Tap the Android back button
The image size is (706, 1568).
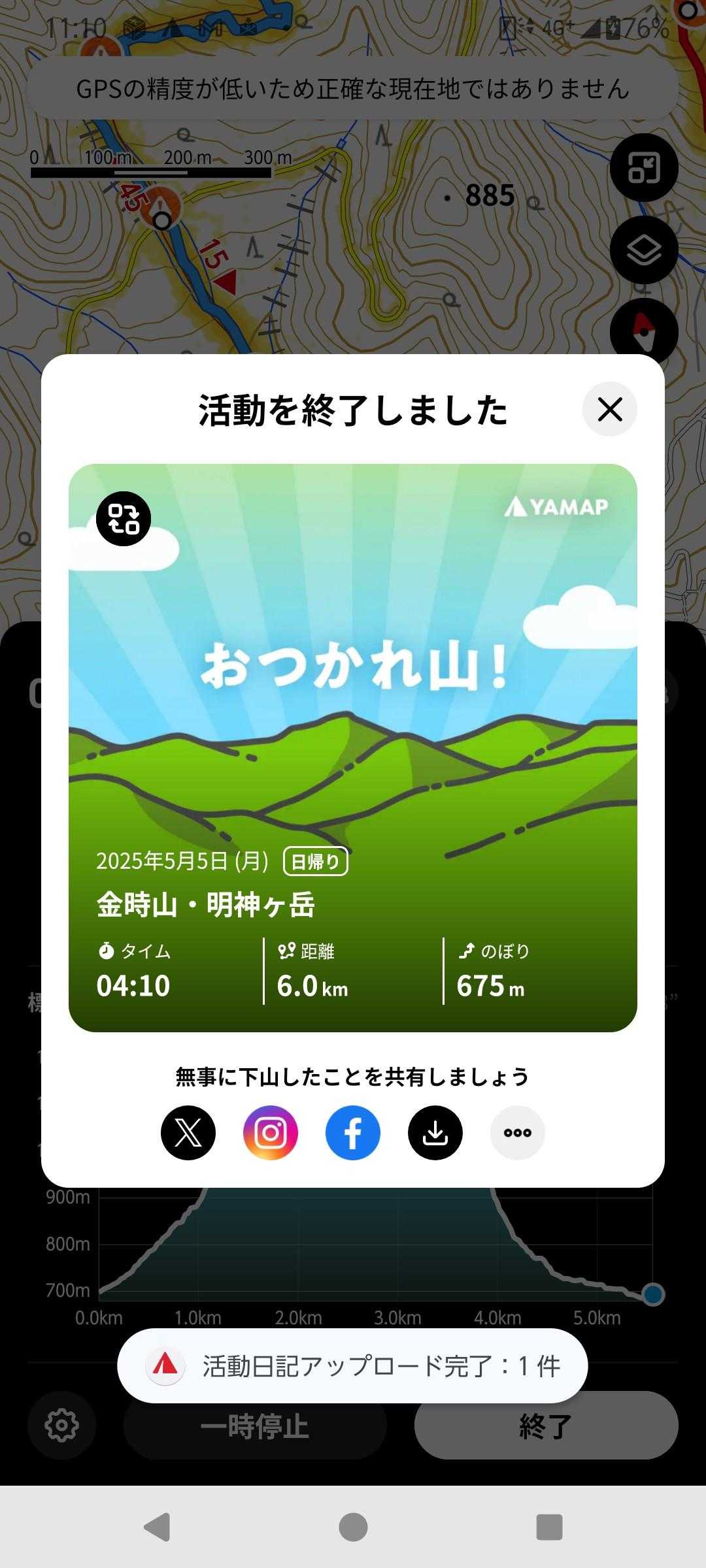tap(157, 1527)
